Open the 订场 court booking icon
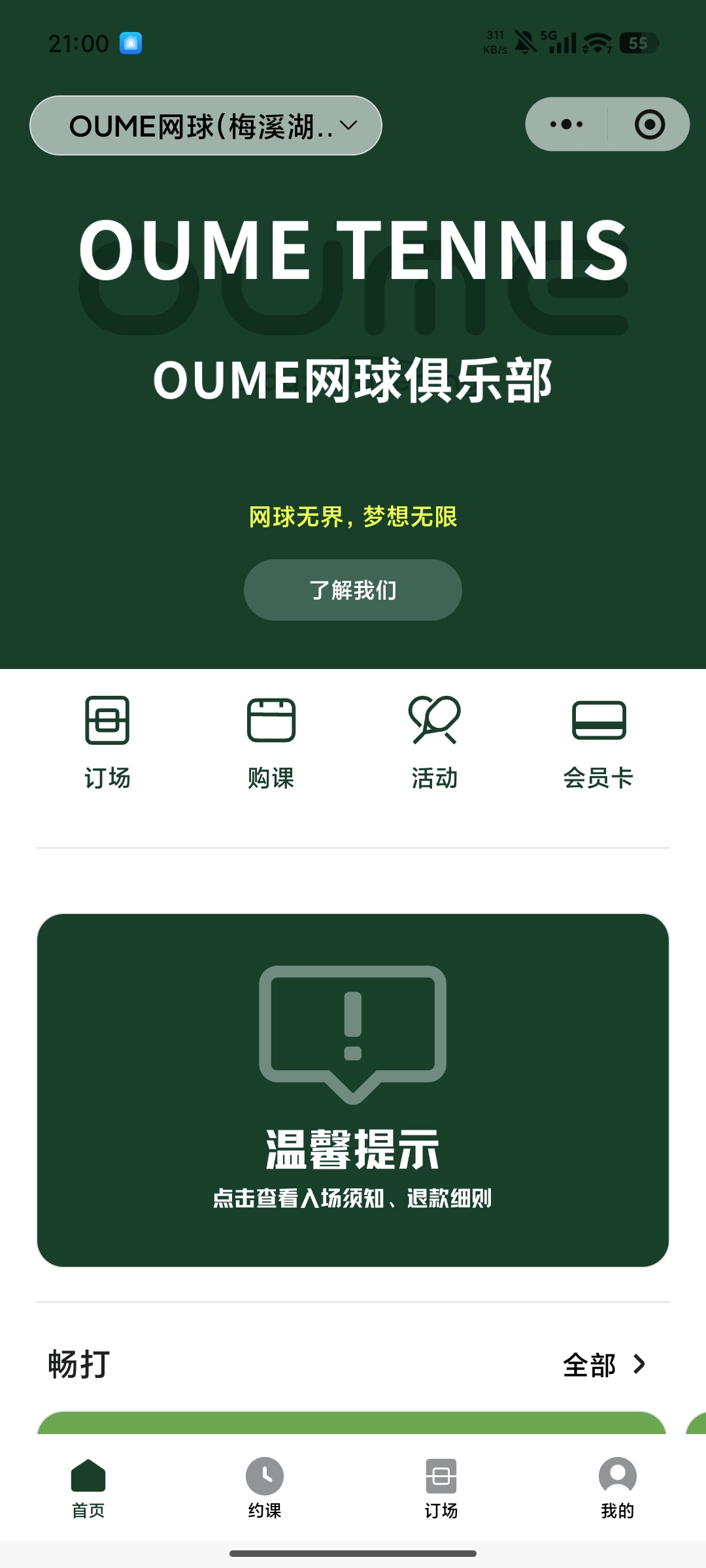Screen dimensions: 706x1568 pyautogui.click(x=108, y=738)
